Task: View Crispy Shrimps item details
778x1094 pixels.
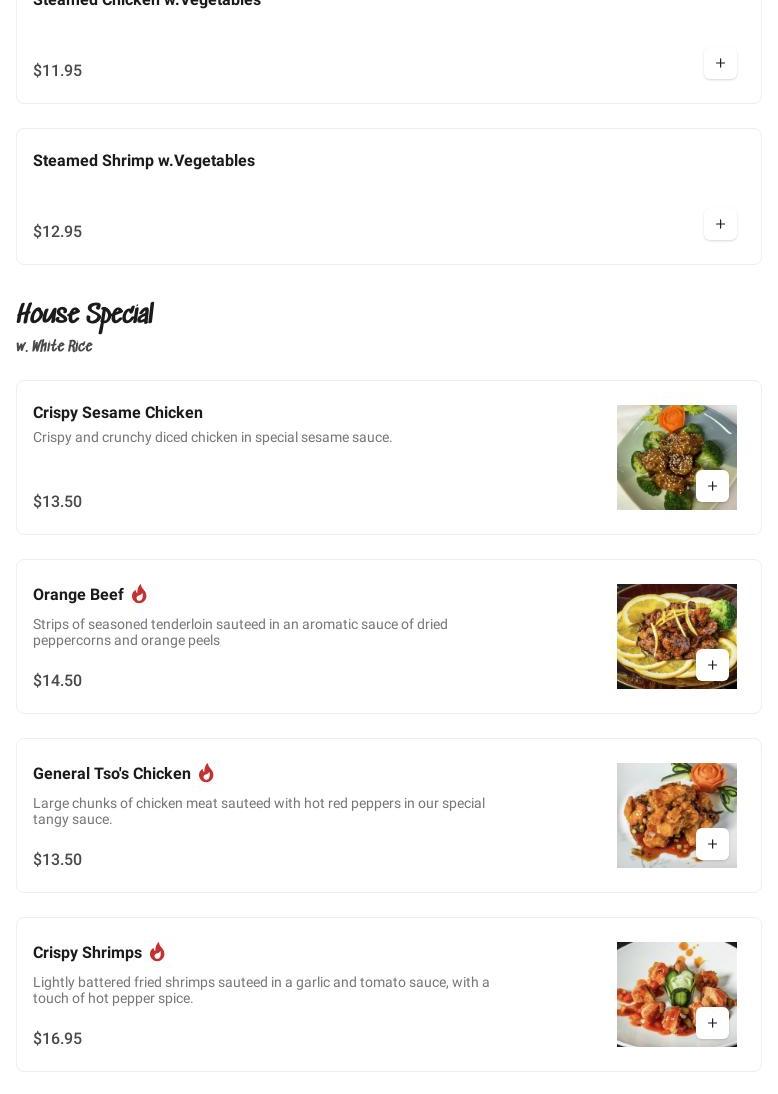Action: click(88, 953)
